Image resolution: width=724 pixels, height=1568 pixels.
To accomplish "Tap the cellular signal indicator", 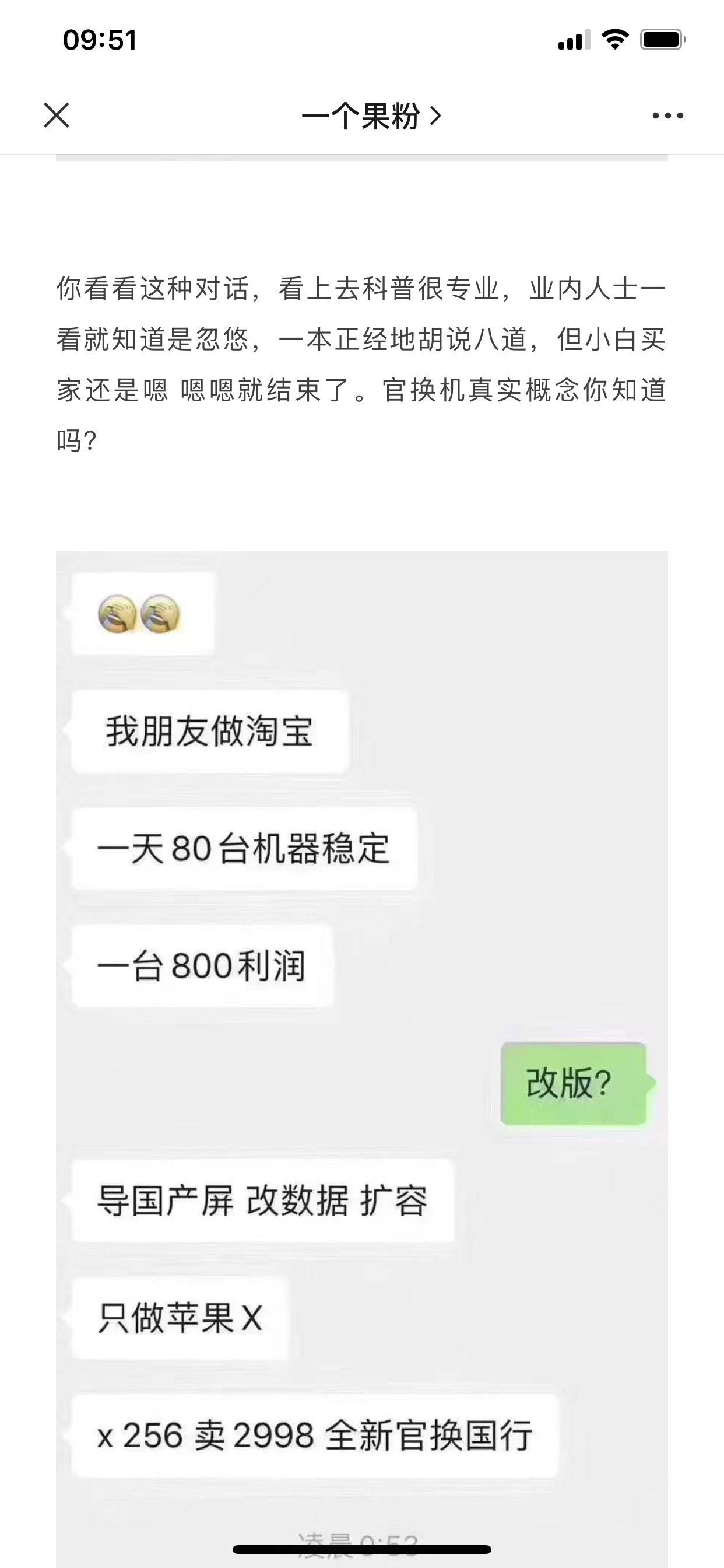I will point(575,39).
